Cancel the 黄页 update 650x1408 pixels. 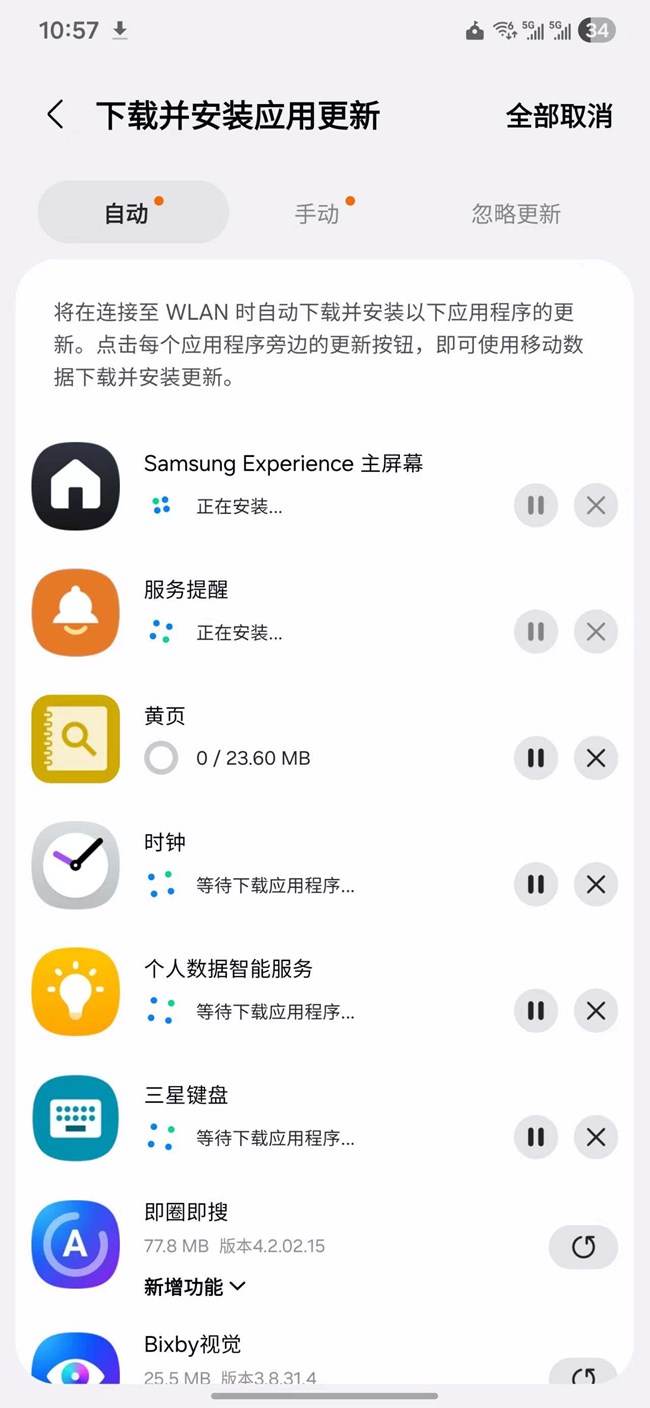click(596, 758)
